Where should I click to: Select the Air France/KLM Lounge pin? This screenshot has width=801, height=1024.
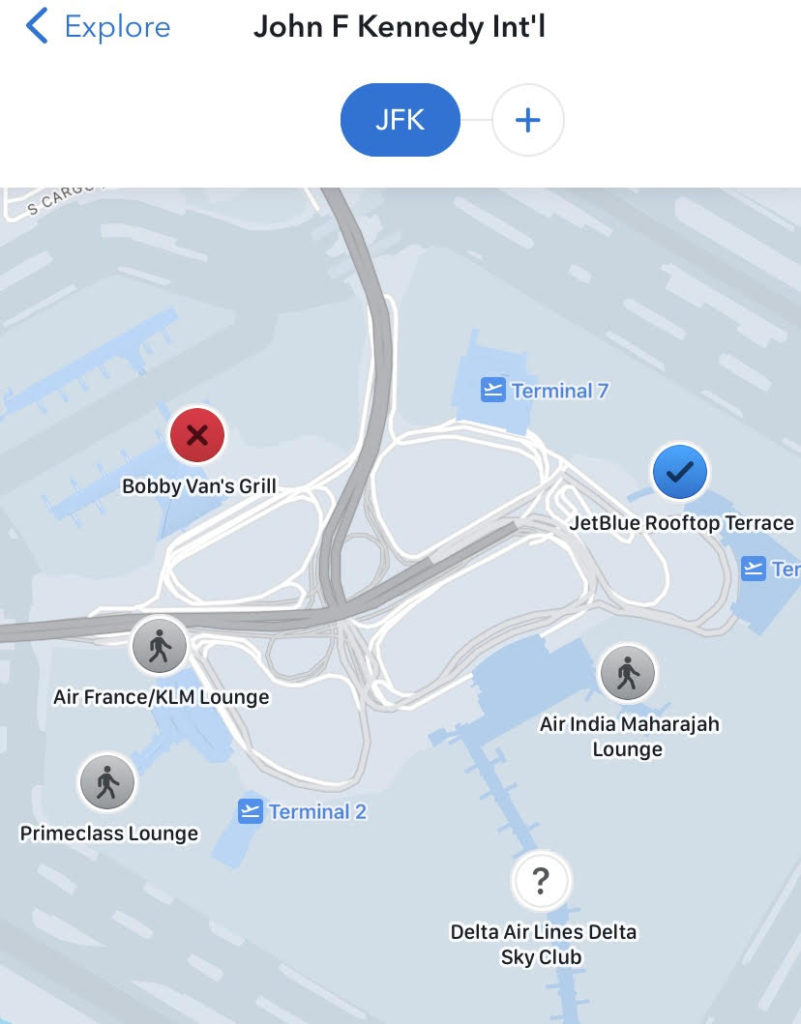coord(160,646)
